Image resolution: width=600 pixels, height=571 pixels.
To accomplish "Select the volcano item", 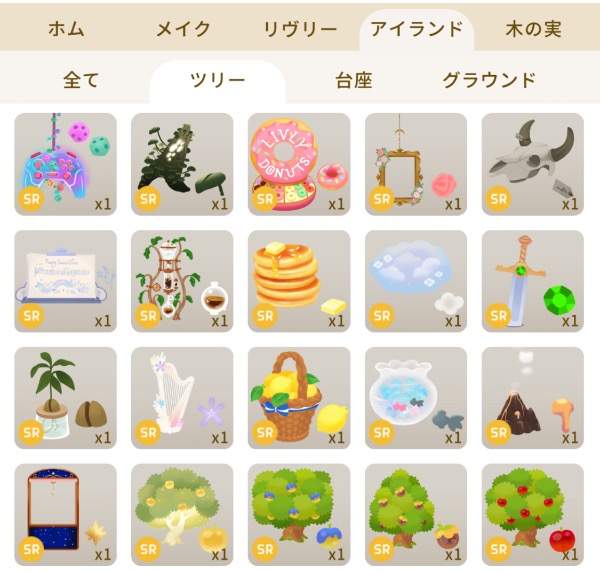I will 532,398.
